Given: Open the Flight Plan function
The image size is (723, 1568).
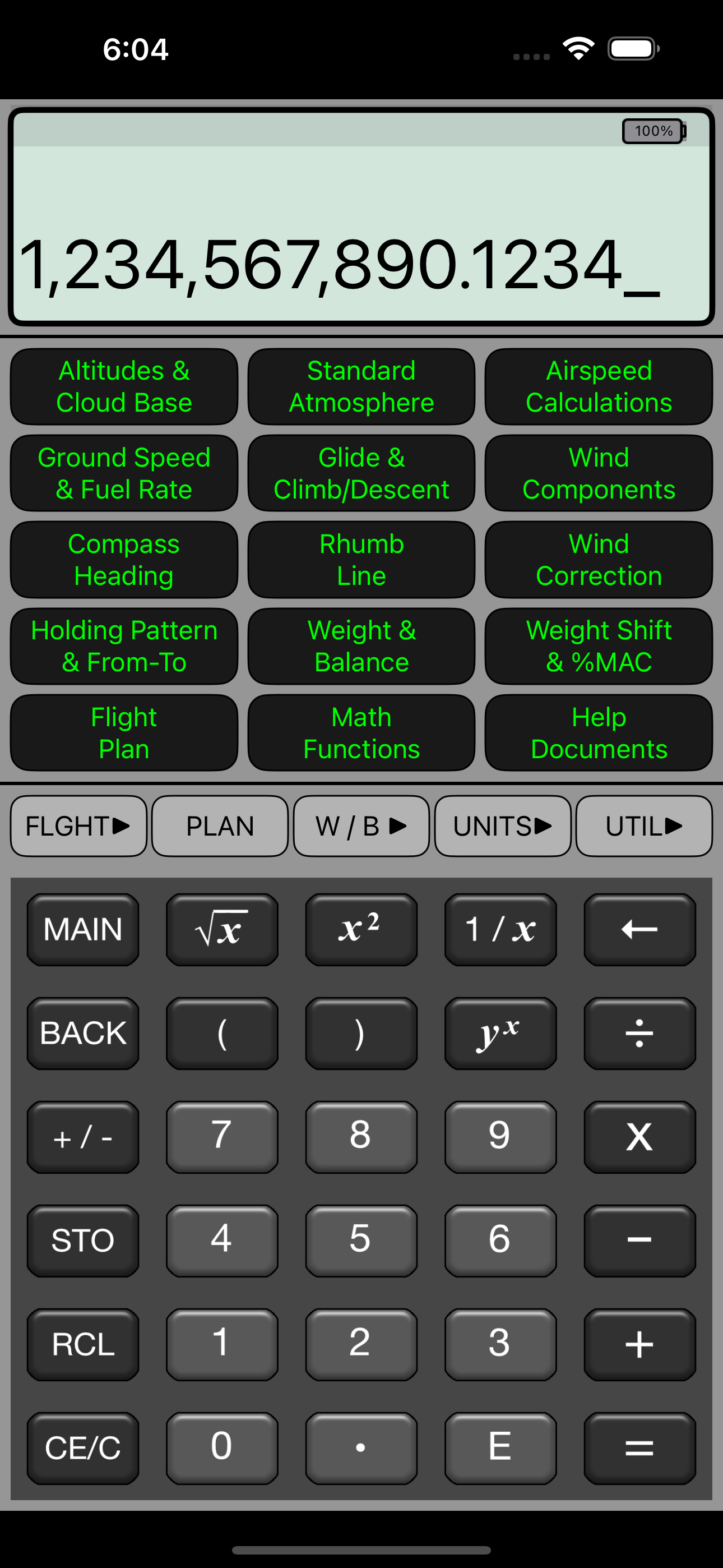Looking at the screenshot, I should (123, 733).
